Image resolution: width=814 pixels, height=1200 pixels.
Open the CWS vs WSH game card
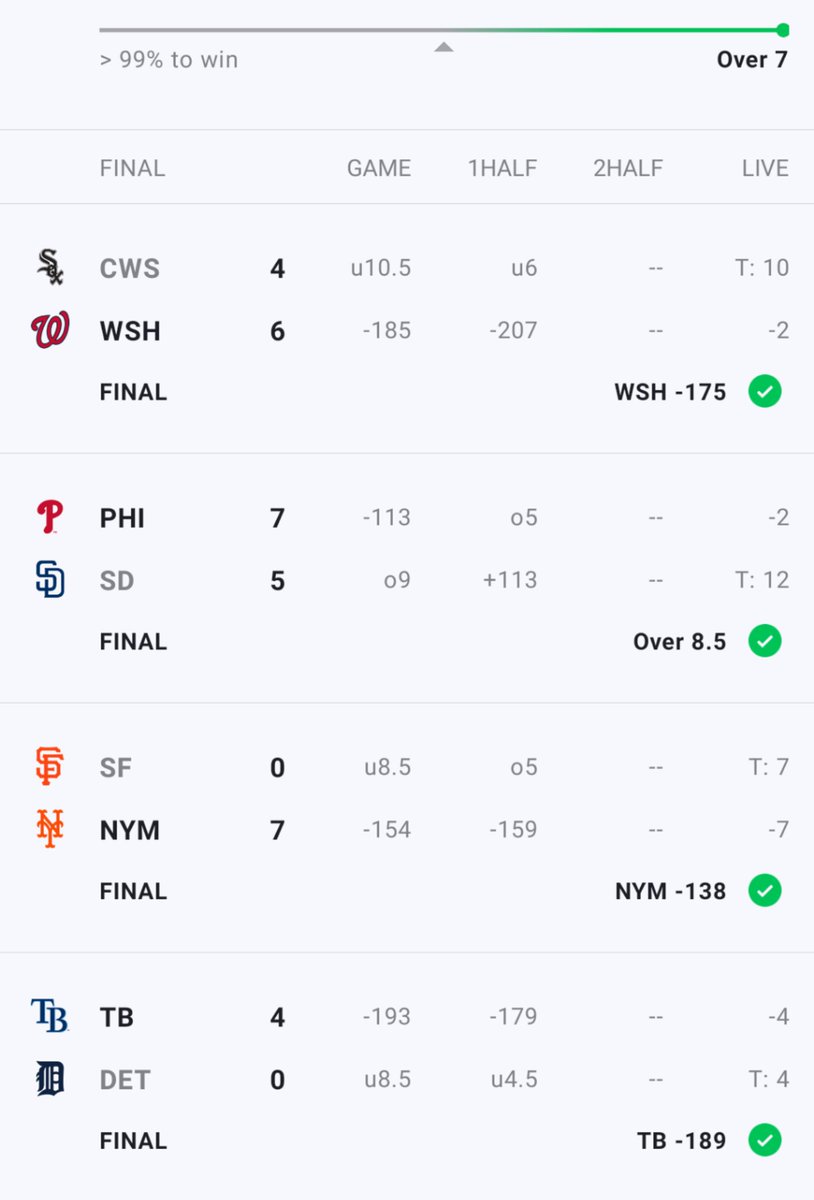407,329
